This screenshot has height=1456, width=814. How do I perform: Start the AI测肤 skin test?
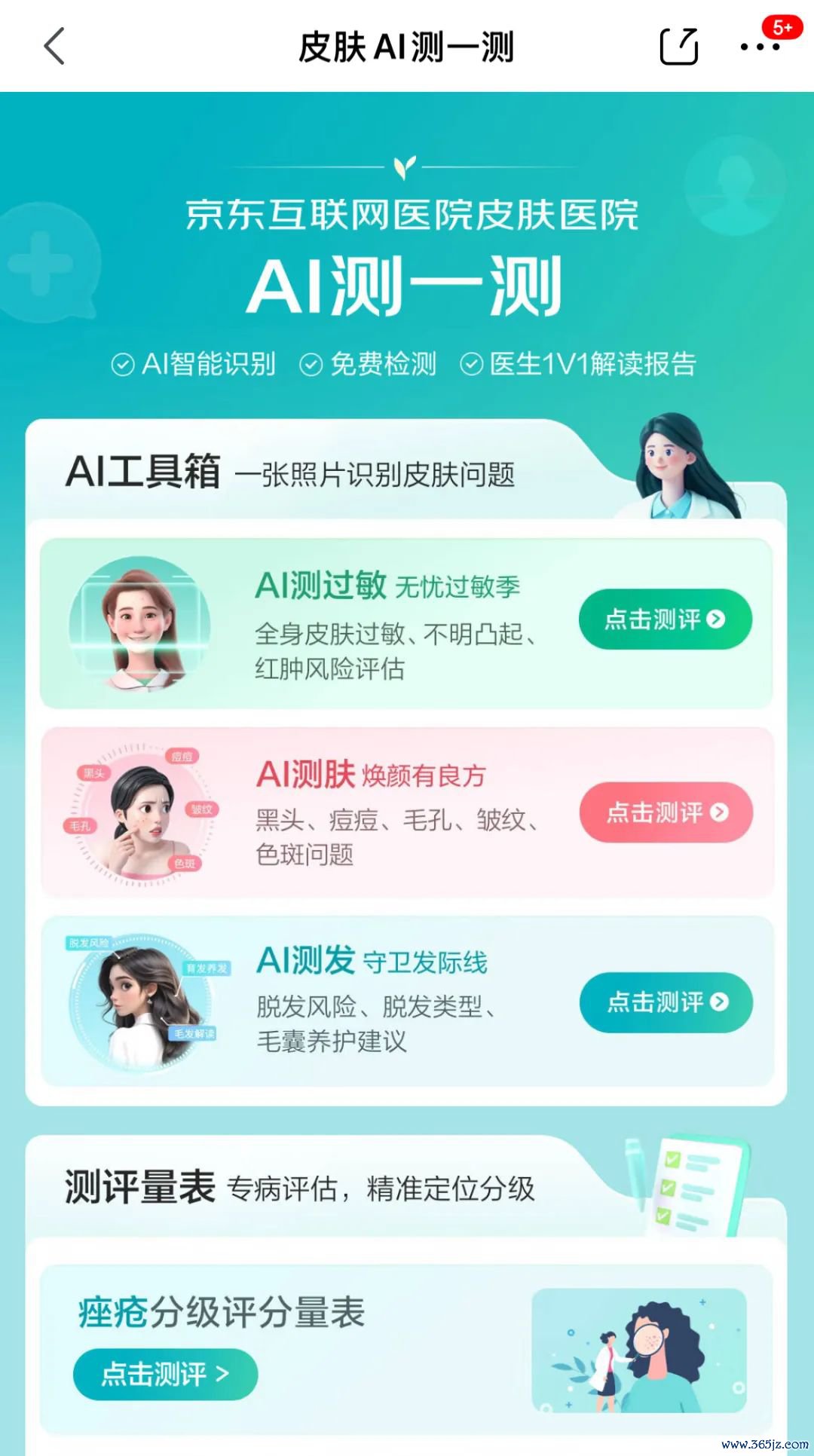pos(666,812)
